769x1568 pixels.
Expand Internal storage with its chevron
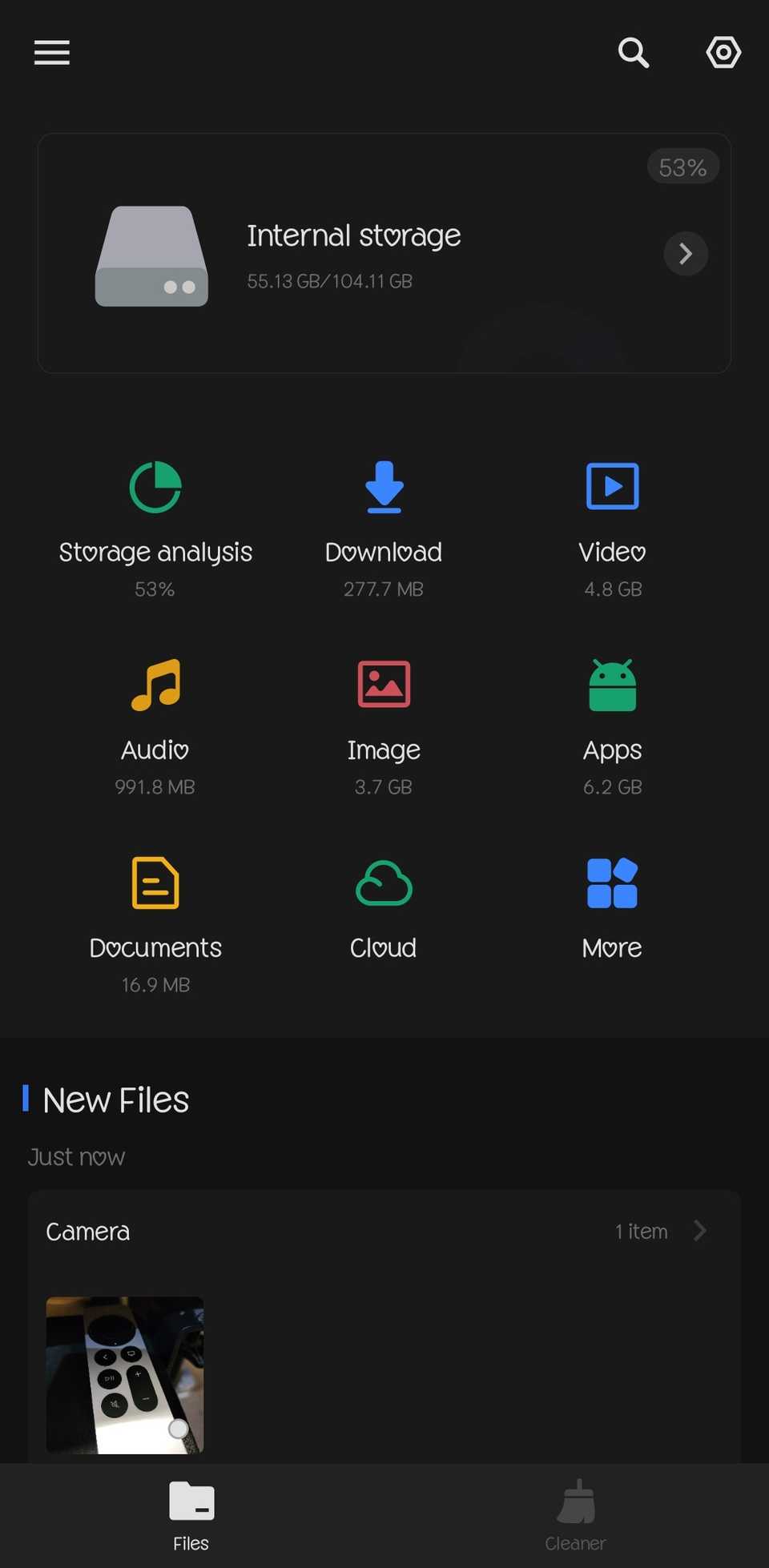685,254
